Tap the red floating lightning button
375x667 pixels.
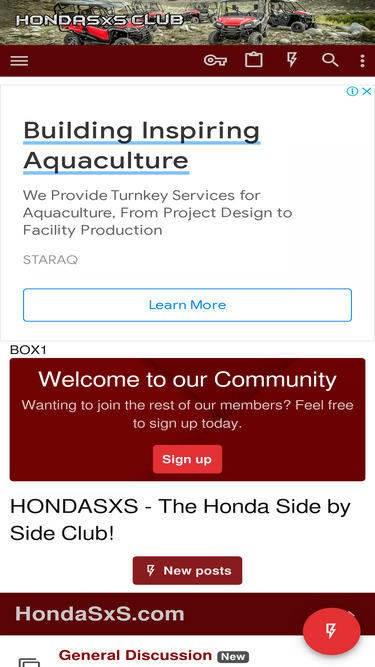332,631
